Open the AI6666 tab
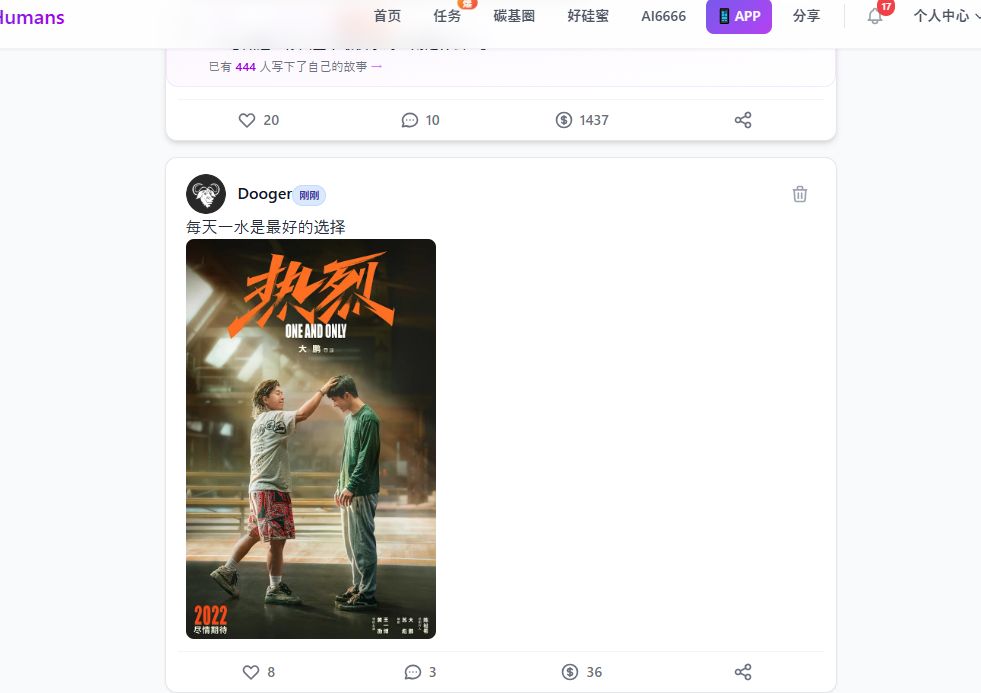Screen dimensions: 981x693 pyautogui.click(x=663, y=16)
